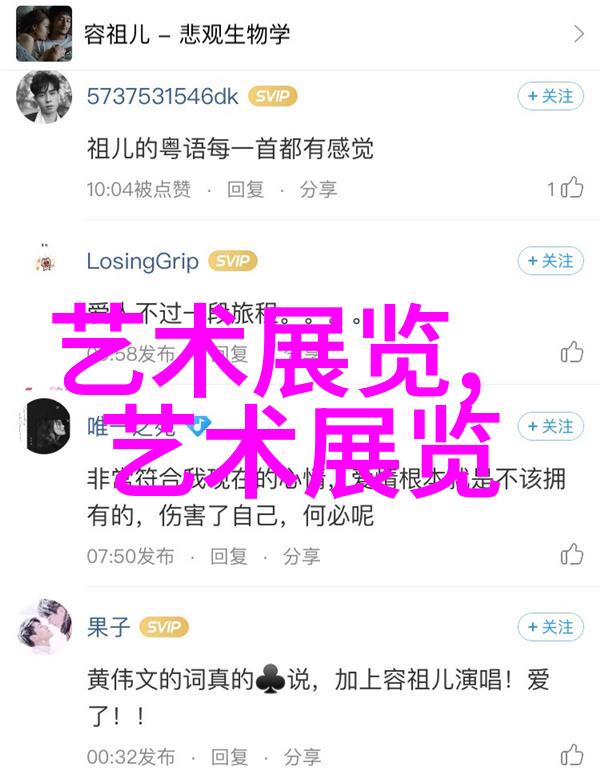Like the comment posted at 07:50
600x778 pixels.
pos(571,554)
